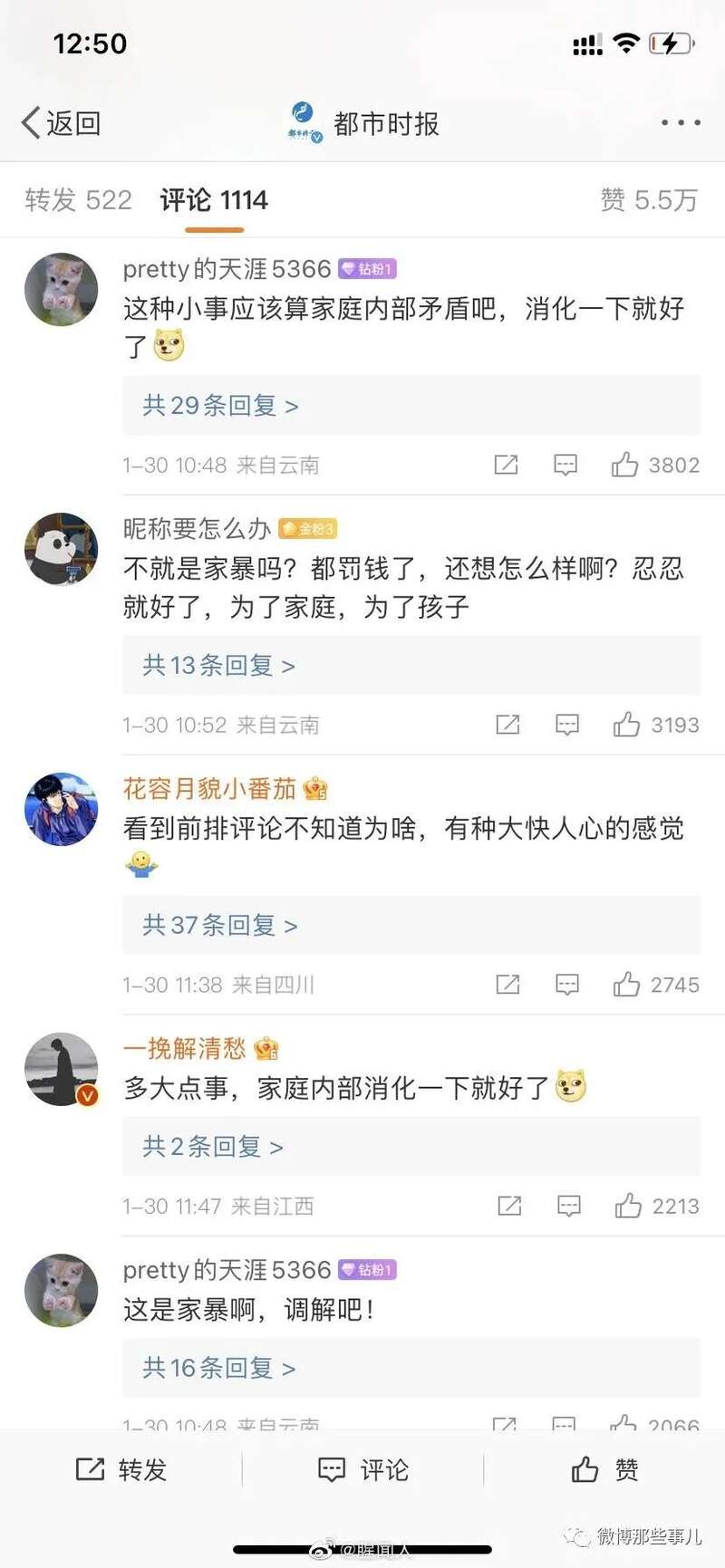Viewport: 725px width, 1568px height.
Task: Expand the 共16条回复 replies
Action: pos(218,1368)
